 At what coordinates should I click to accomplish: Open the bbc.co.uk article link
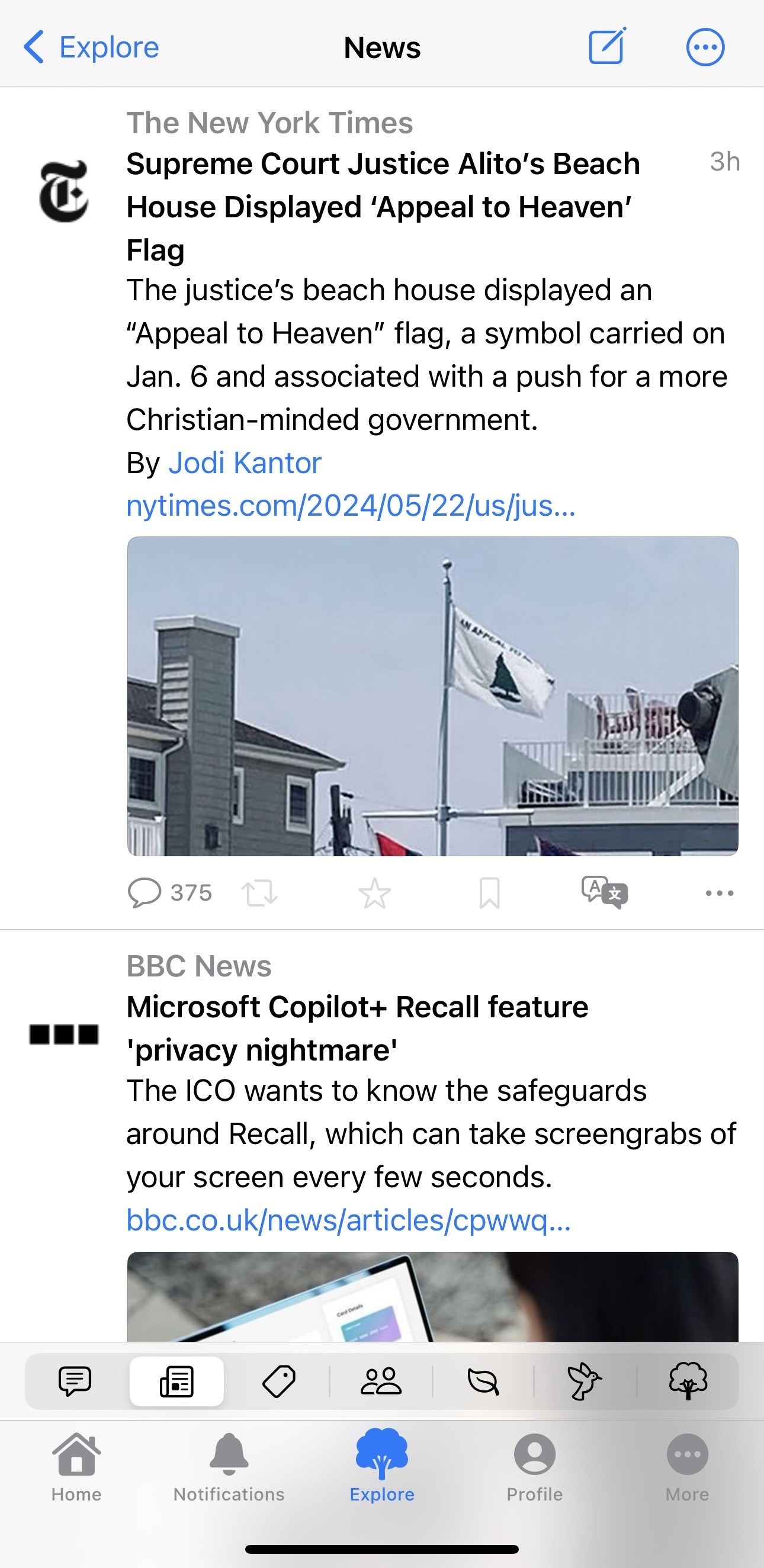[x=348, y=1220]
